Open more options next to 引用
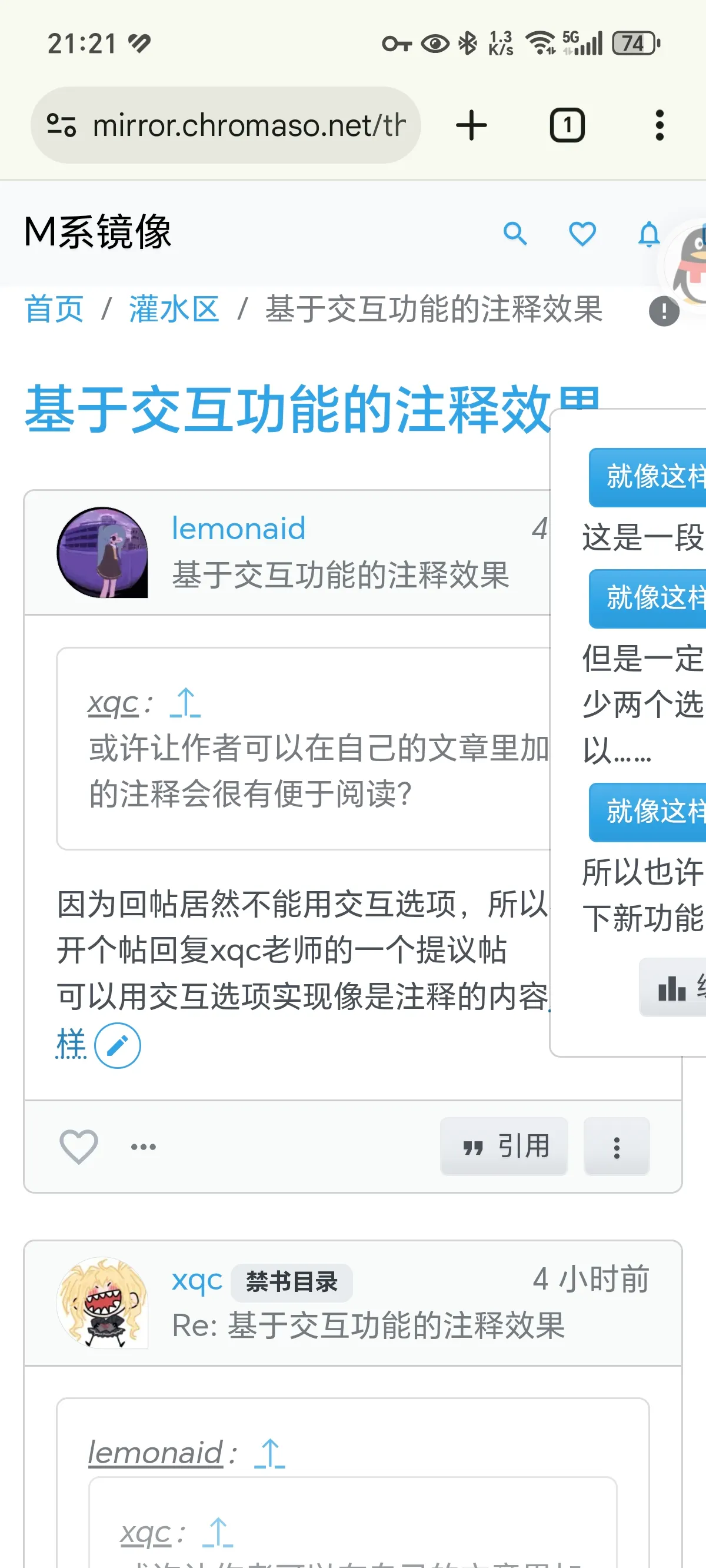 tap(616, 1147)
